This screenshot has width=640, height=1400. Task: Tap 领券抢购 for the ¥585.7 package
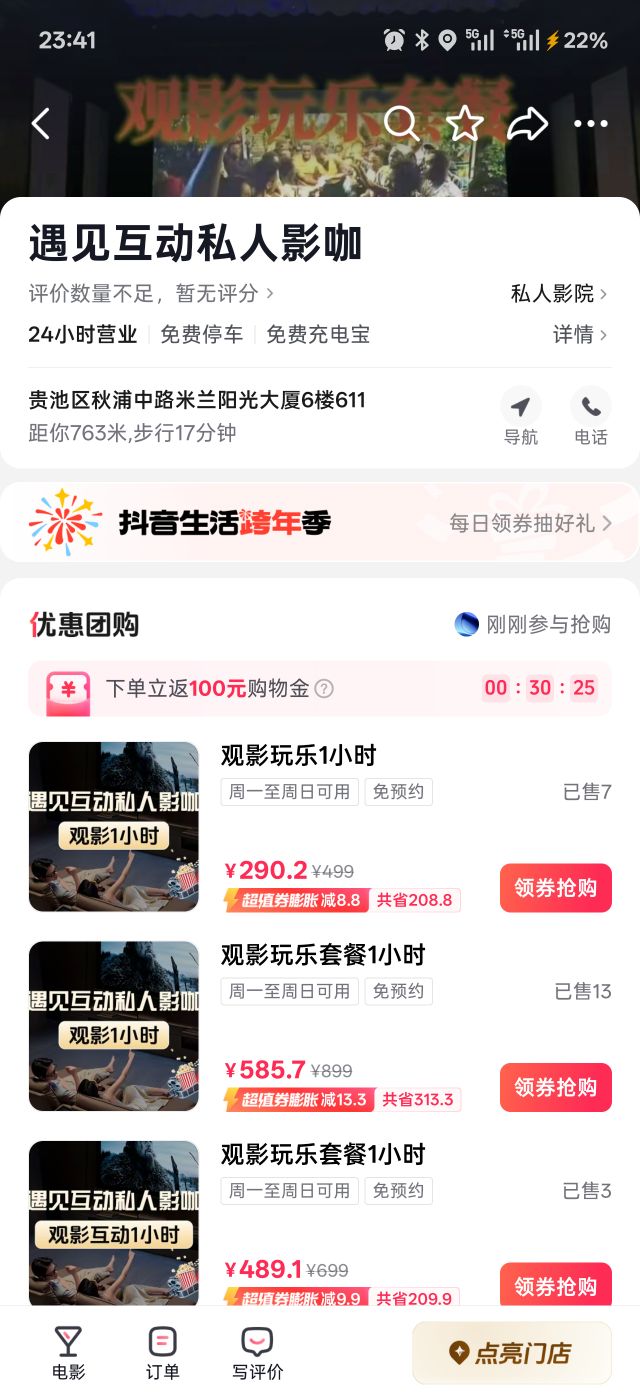(x=555, y=1087)
